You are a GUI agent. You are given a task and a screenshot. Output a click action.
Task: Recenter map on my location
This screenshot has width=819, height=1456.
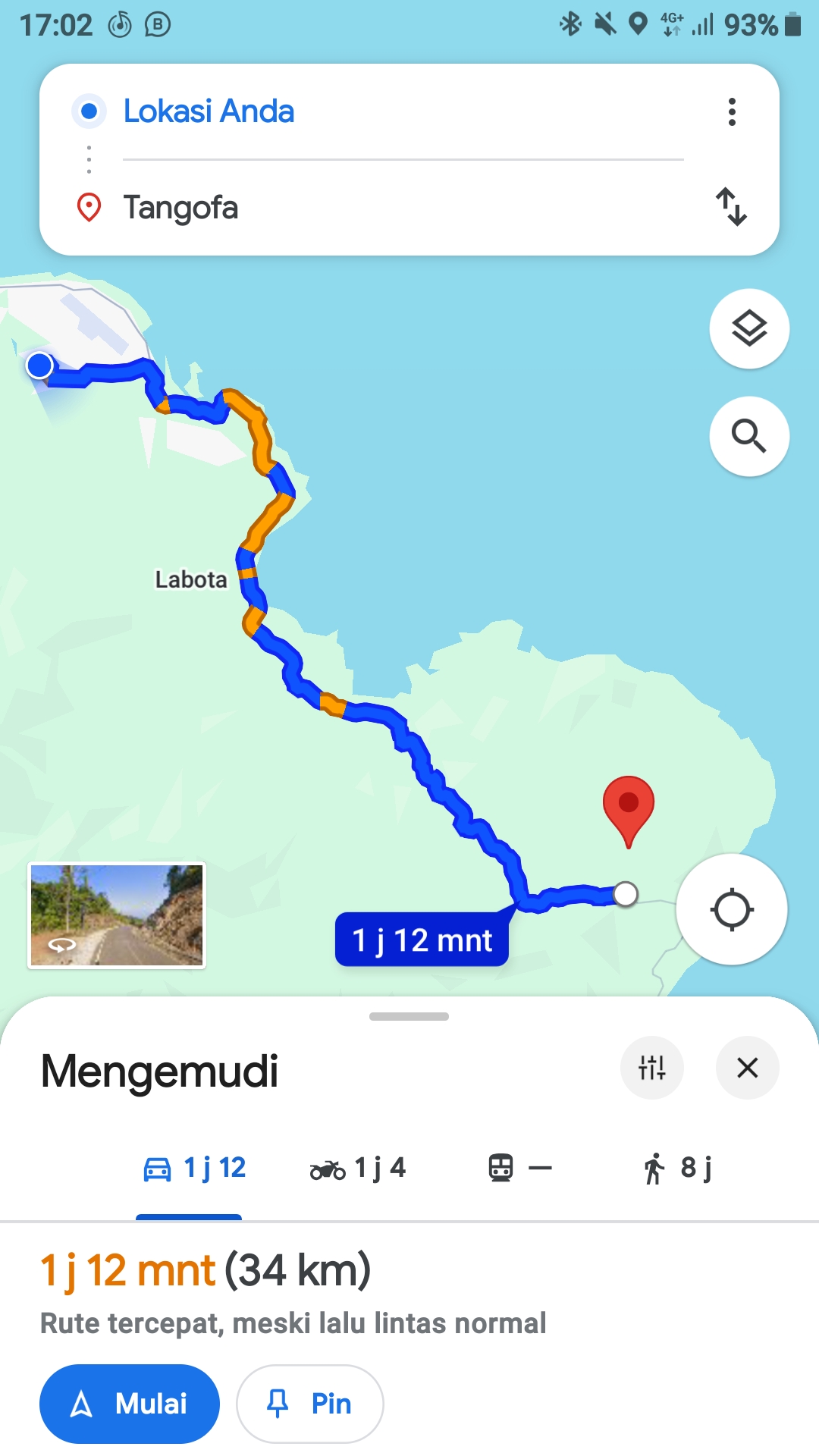click(732, 909)
